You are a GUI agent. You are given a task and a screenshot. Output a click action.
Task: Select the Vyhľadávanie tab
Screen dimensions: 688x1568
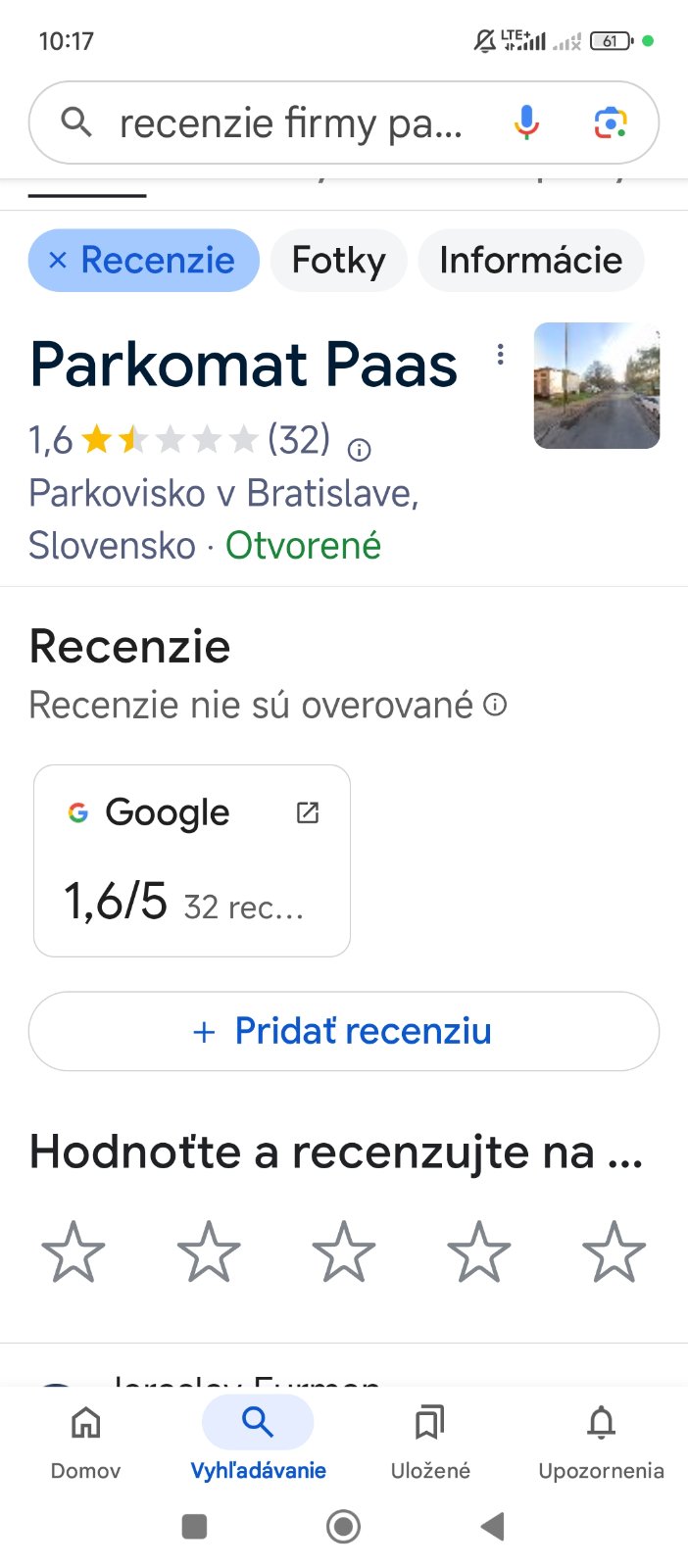tap(258, 1441)
